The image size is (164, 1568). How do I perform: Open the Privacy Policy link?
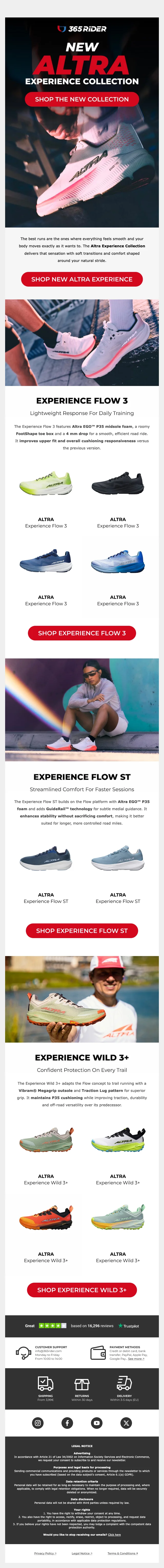45,1553
